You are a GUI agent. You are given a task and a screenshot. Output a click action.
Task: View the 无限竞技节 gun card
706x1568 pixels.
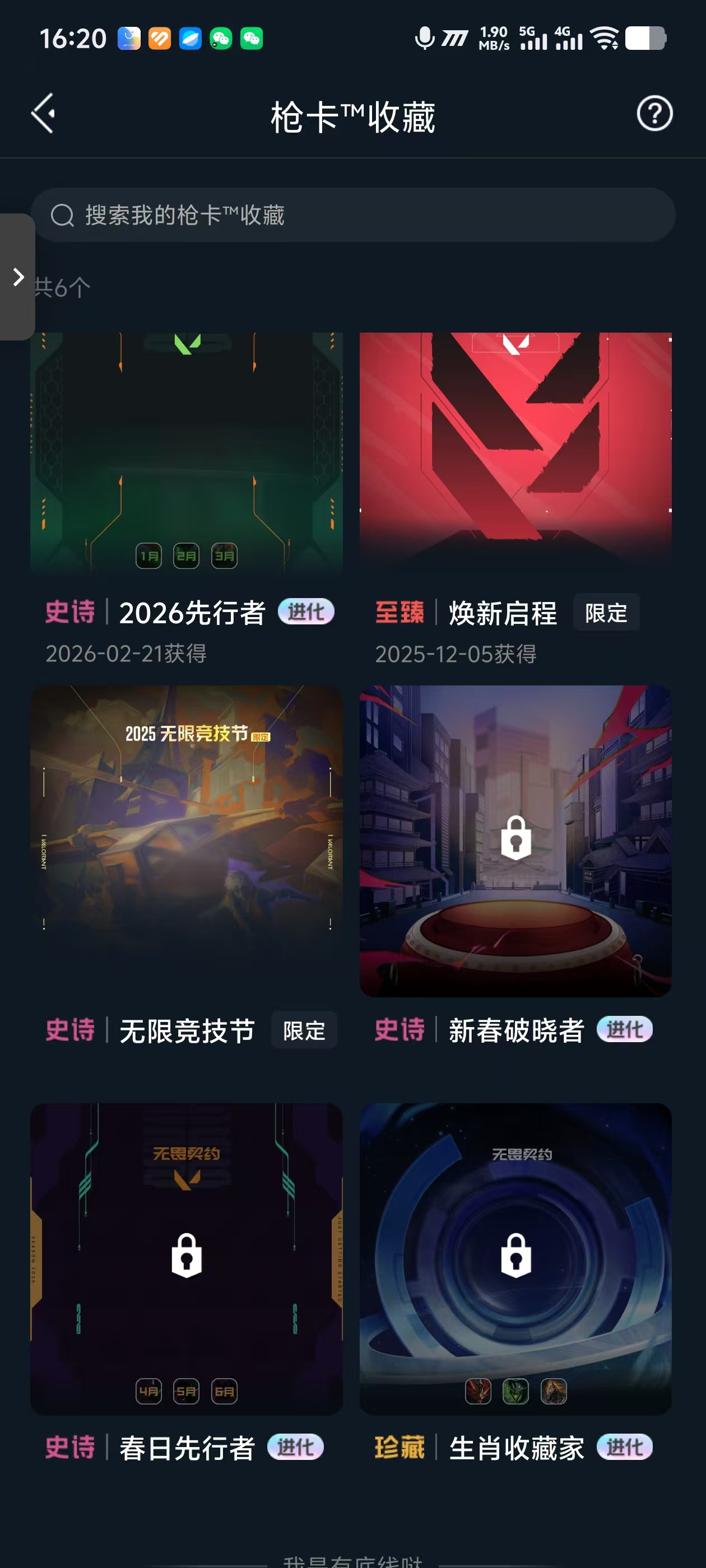click(187, 840)
